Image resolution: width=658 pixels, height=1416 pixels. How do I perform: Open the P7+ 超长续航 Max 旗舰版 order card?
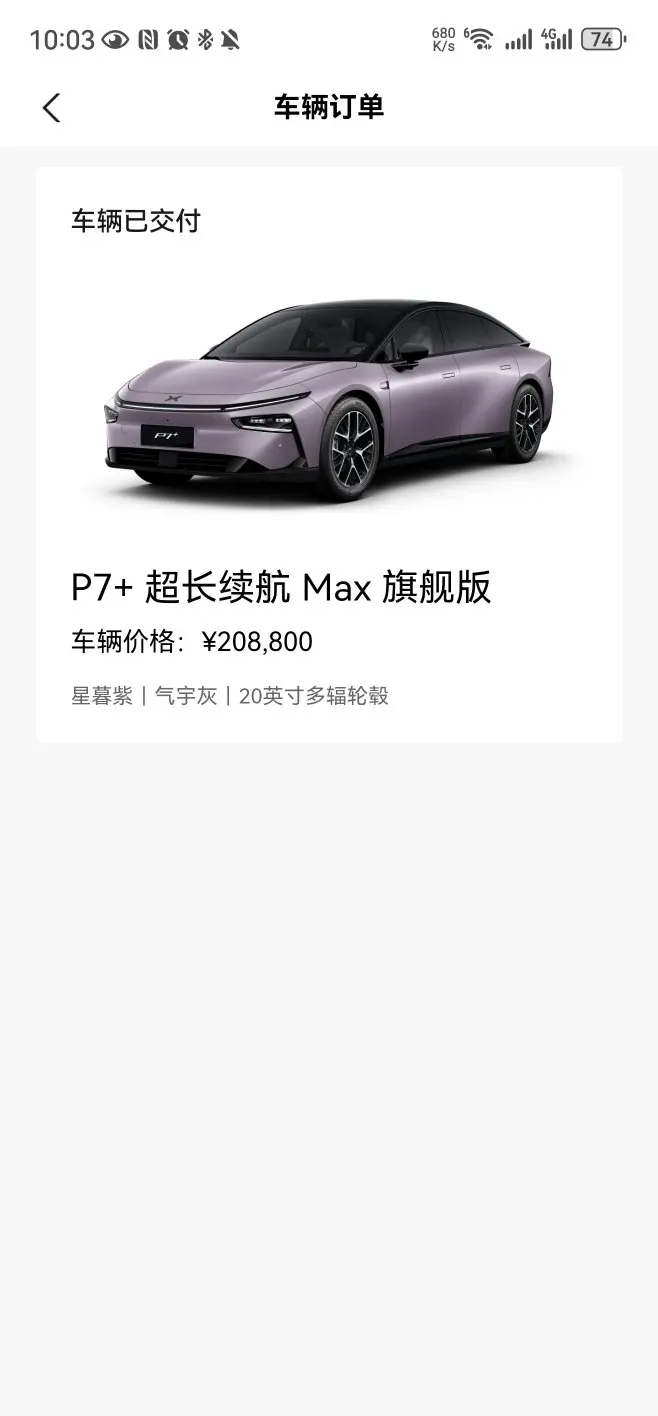(329, 455)
